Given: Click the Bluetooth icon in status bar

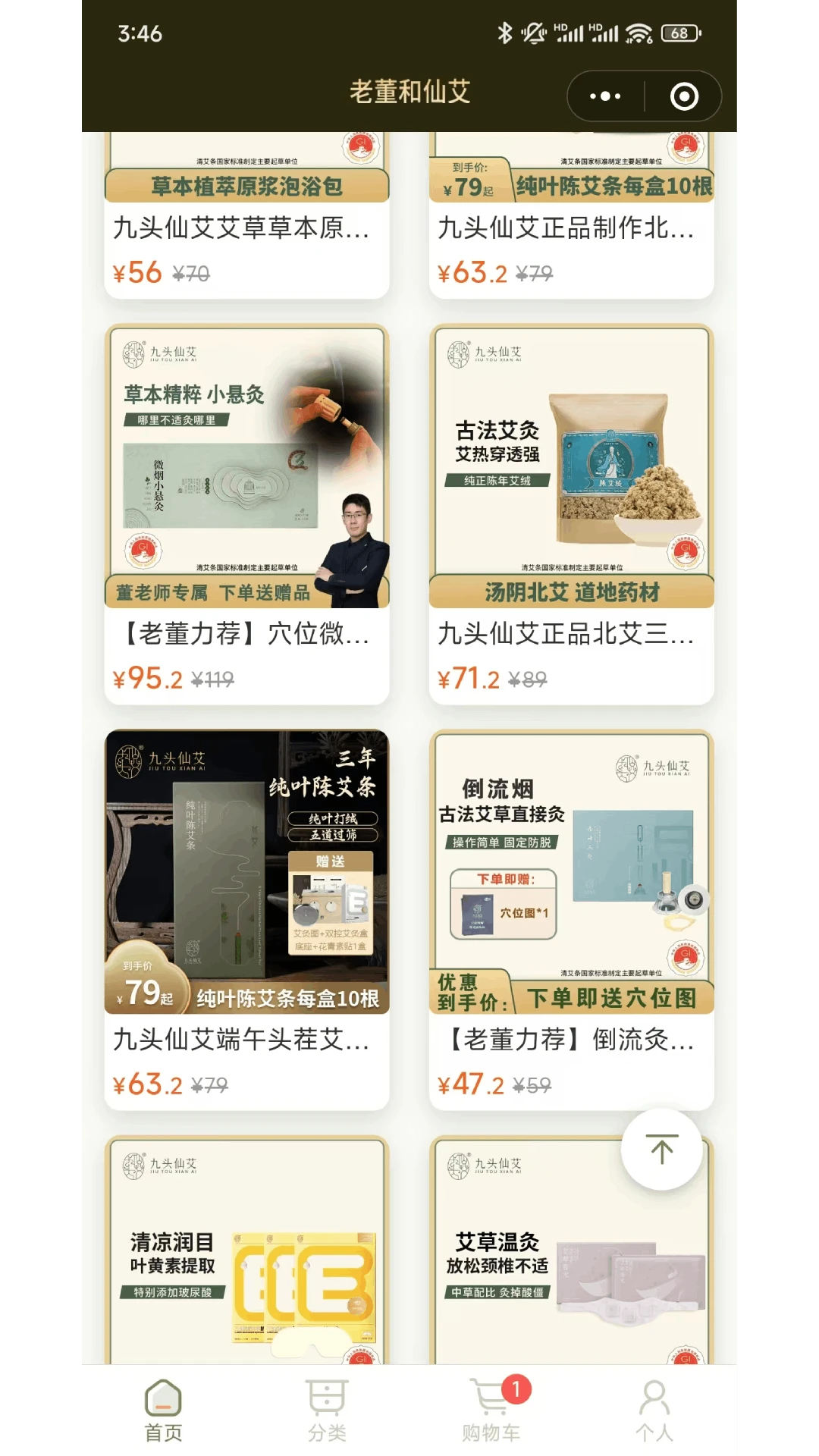Looking at the screenshot, I should (x=501, y=33).
